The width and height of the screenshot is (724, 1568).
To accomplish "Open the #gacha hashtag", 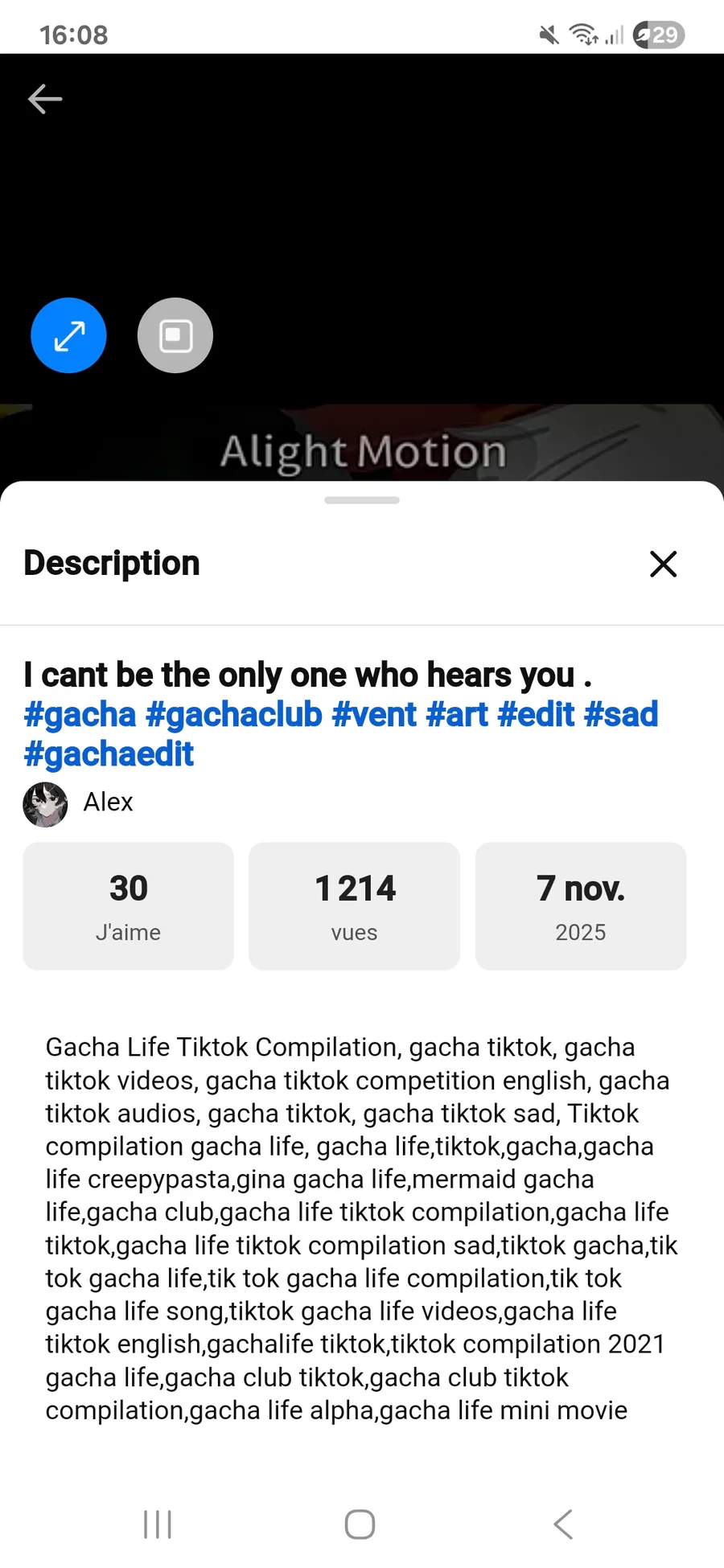I will tap(80, 714).
